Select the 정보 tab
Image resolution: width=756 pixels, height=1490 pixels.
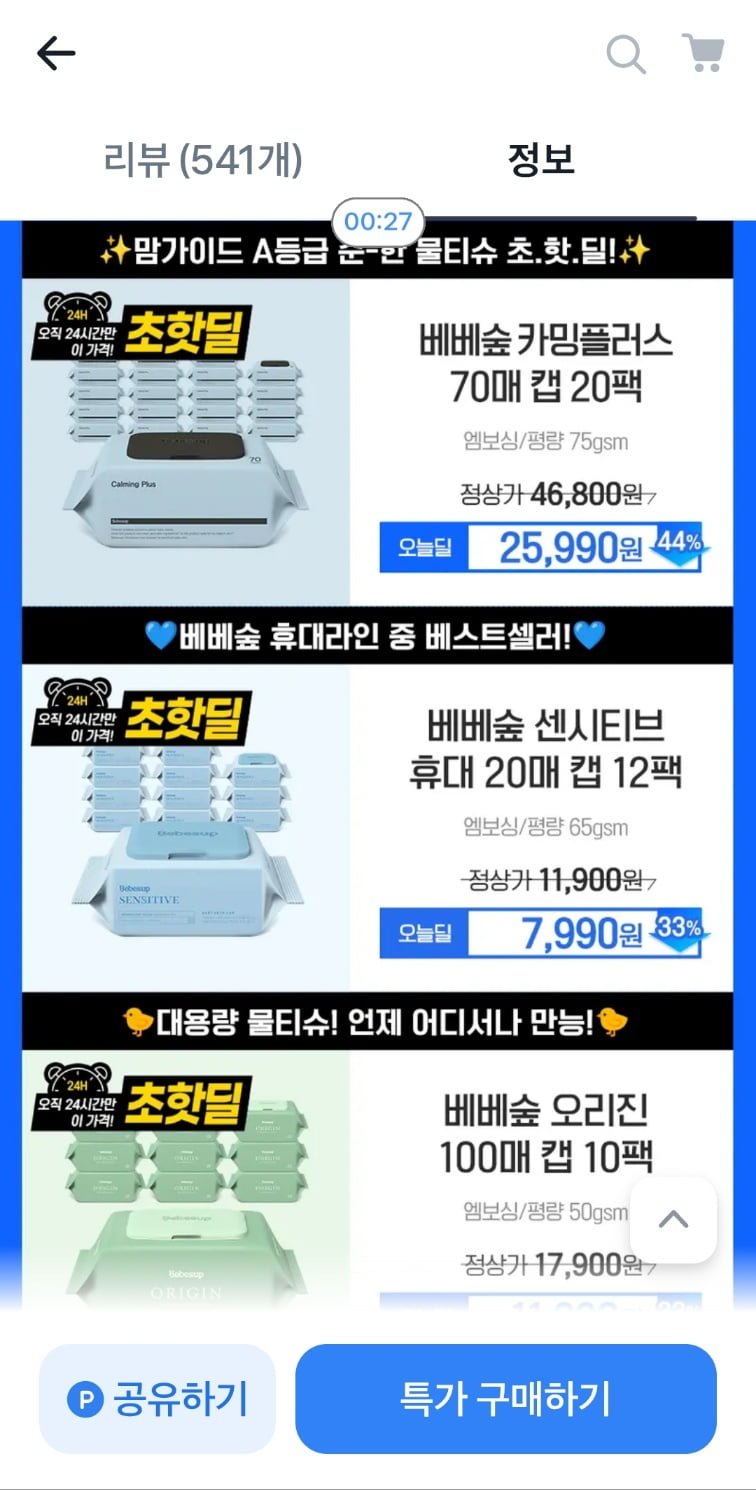(541, 160)
